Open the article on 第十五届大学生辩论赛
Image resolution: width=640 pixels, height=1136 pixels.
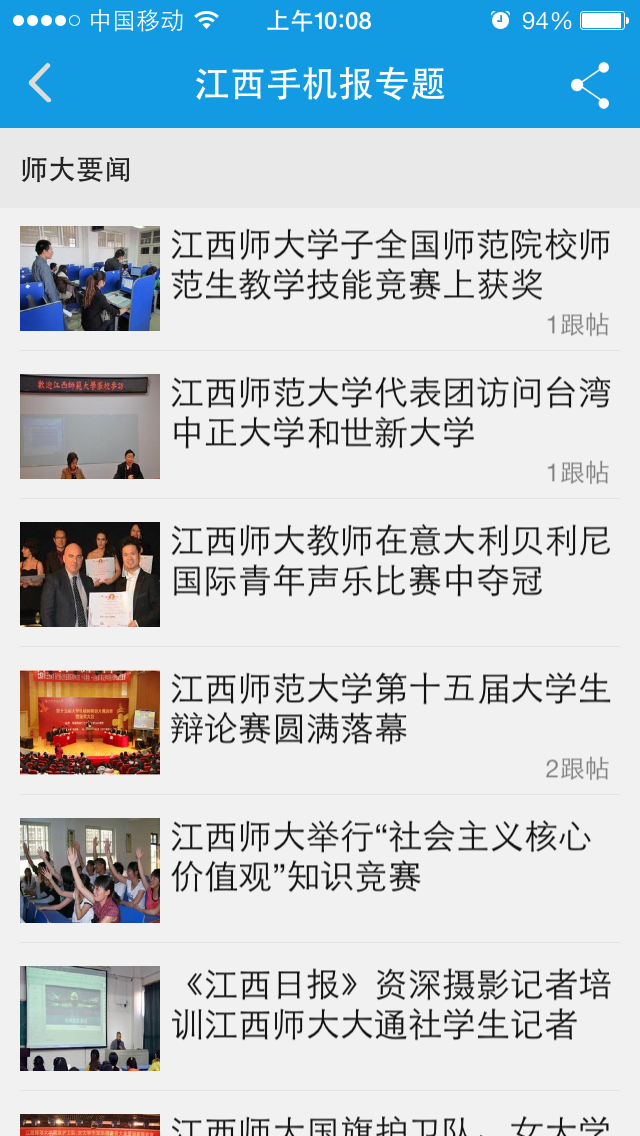(x=320, y=722)
